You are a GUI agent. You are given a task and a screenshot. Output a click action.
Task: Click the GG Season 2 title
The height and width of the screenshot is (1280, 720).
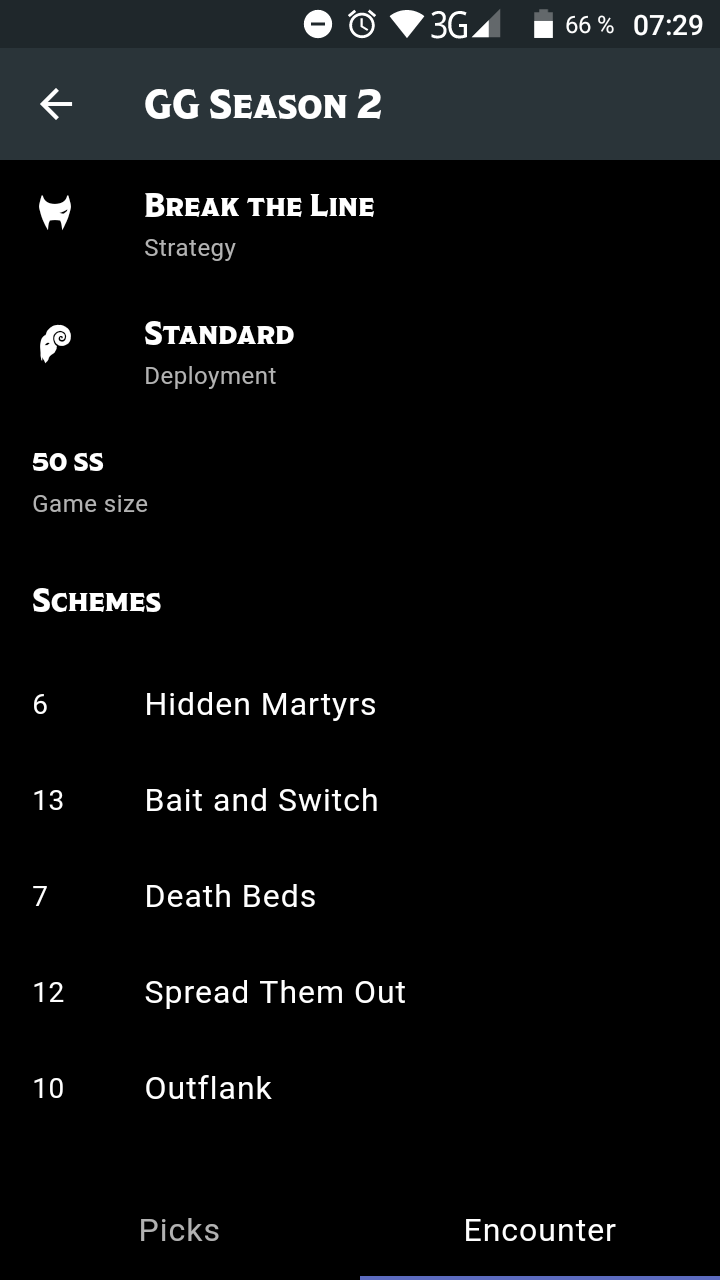263,104
